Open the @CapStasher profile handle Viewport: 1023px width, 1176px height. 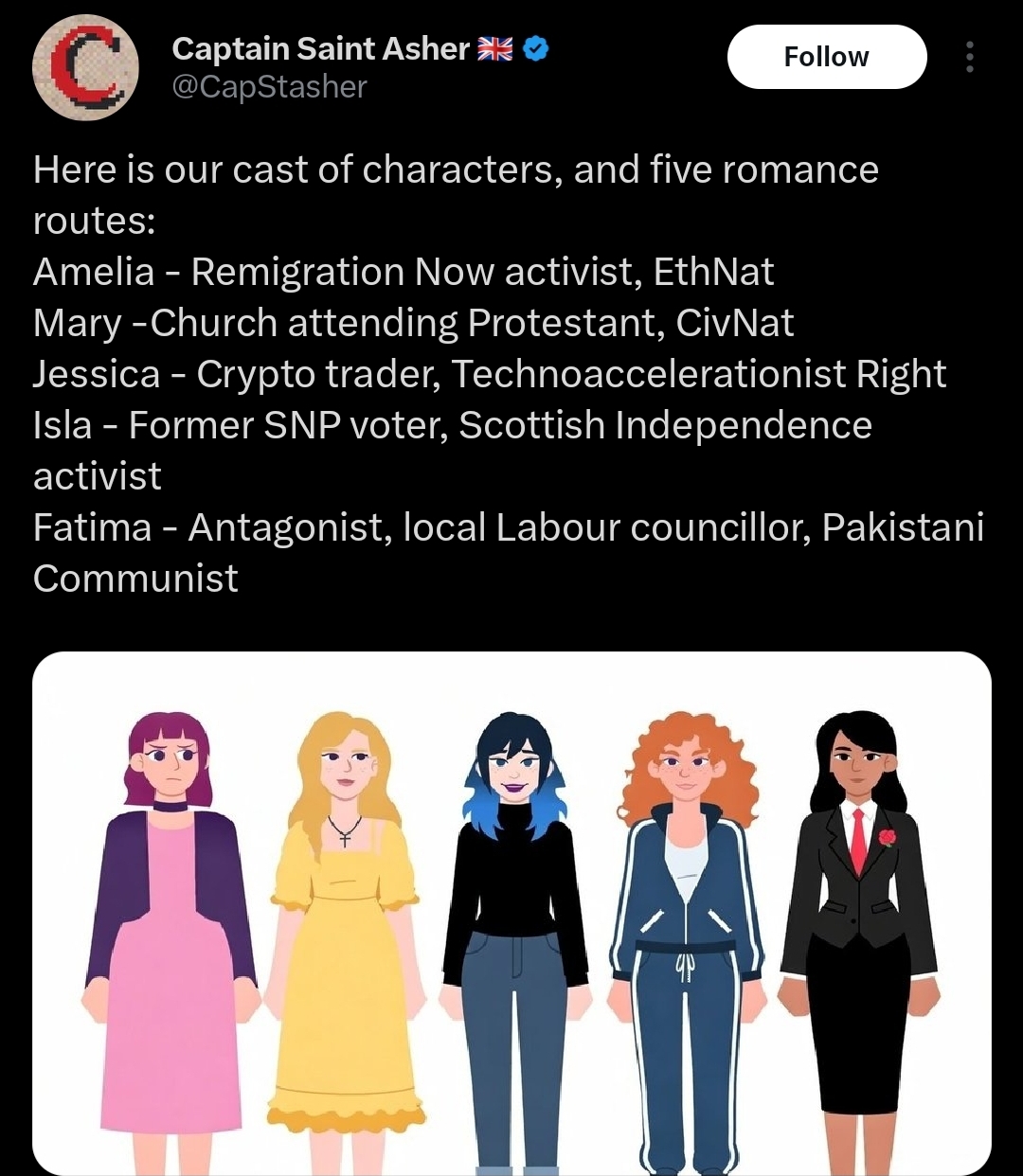coord(269,87)
